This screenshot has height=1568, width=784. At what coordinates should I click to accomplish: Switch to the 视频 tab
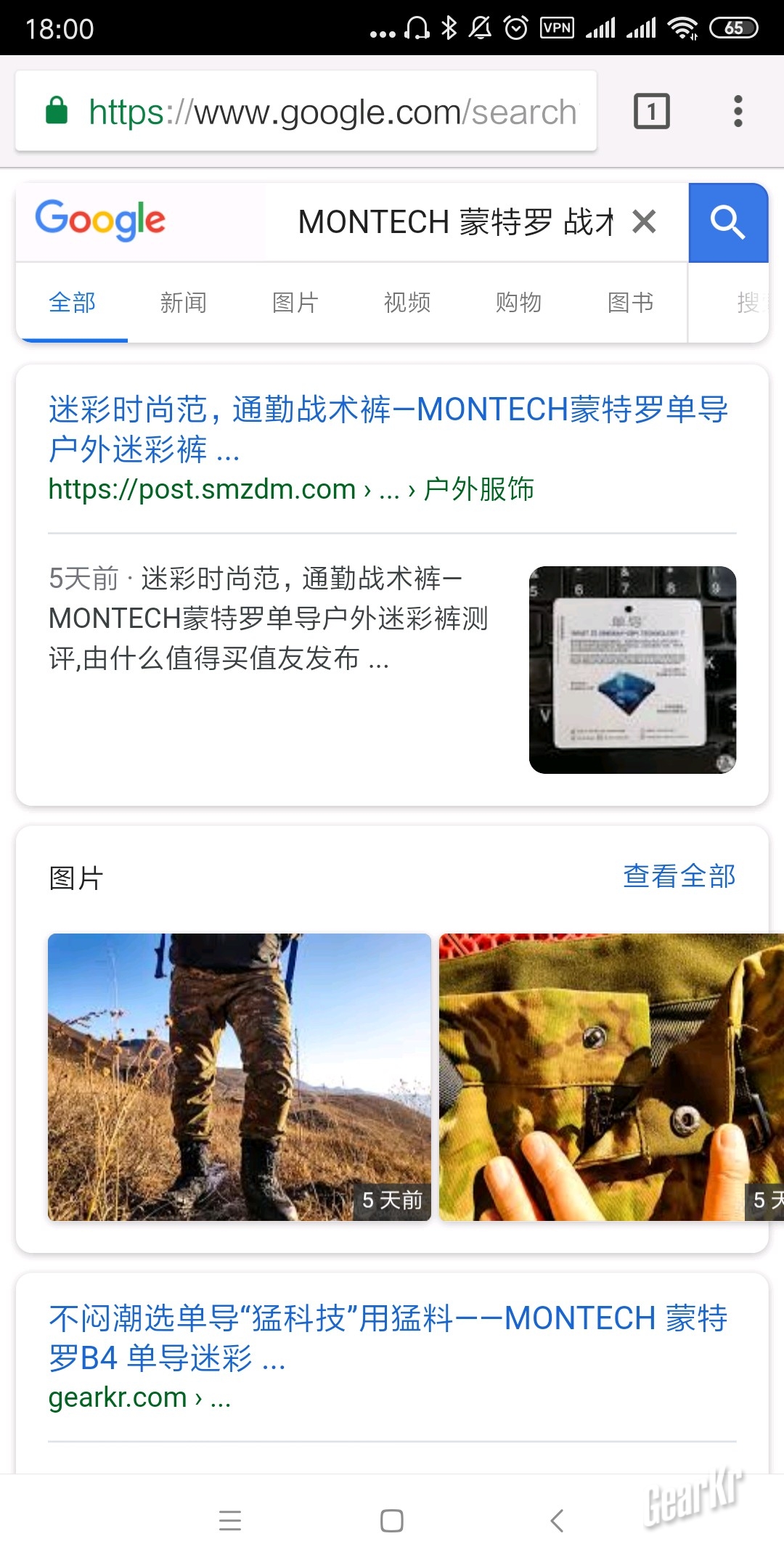(x=407, y=303)
